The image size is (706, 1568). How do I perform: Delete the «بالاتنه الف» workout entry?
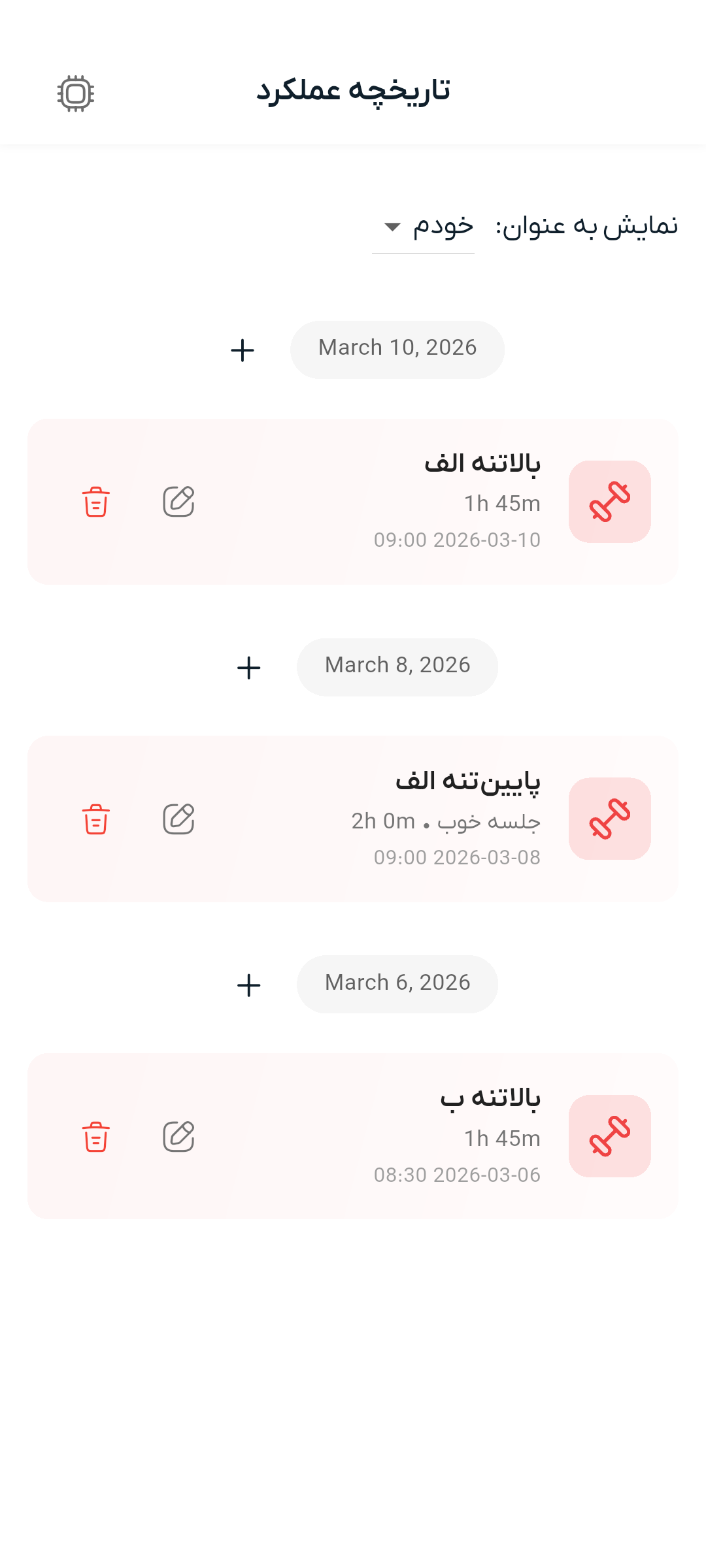click(x=96, y=502)
